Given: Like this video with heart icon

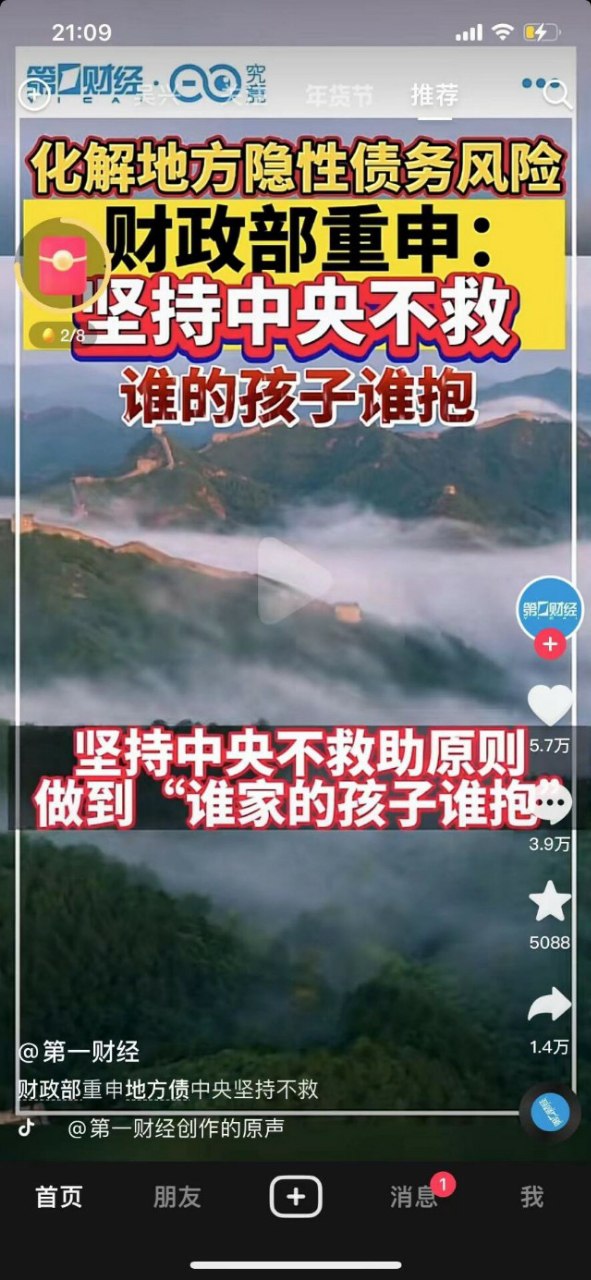Looking at the screenshot, I should [x=549, y=706].
